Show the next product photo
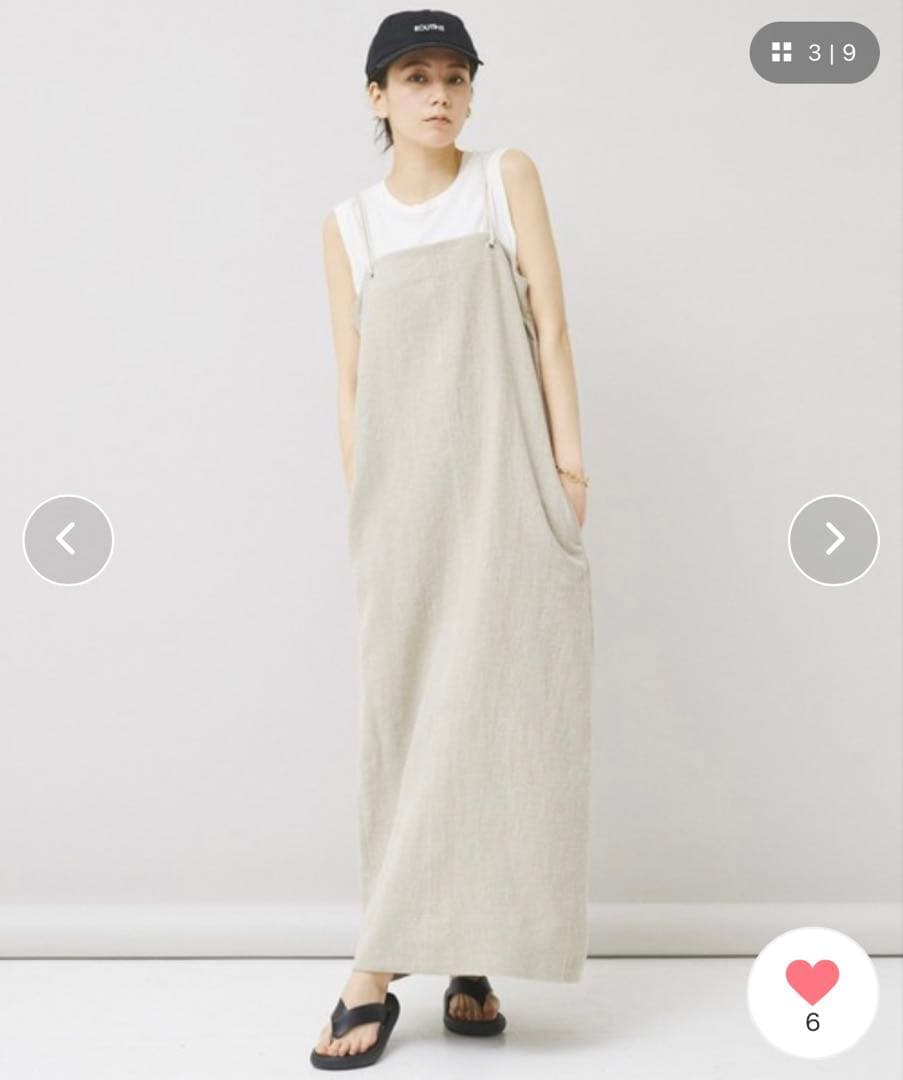903x1080 pixels. [x=833, y=539]
